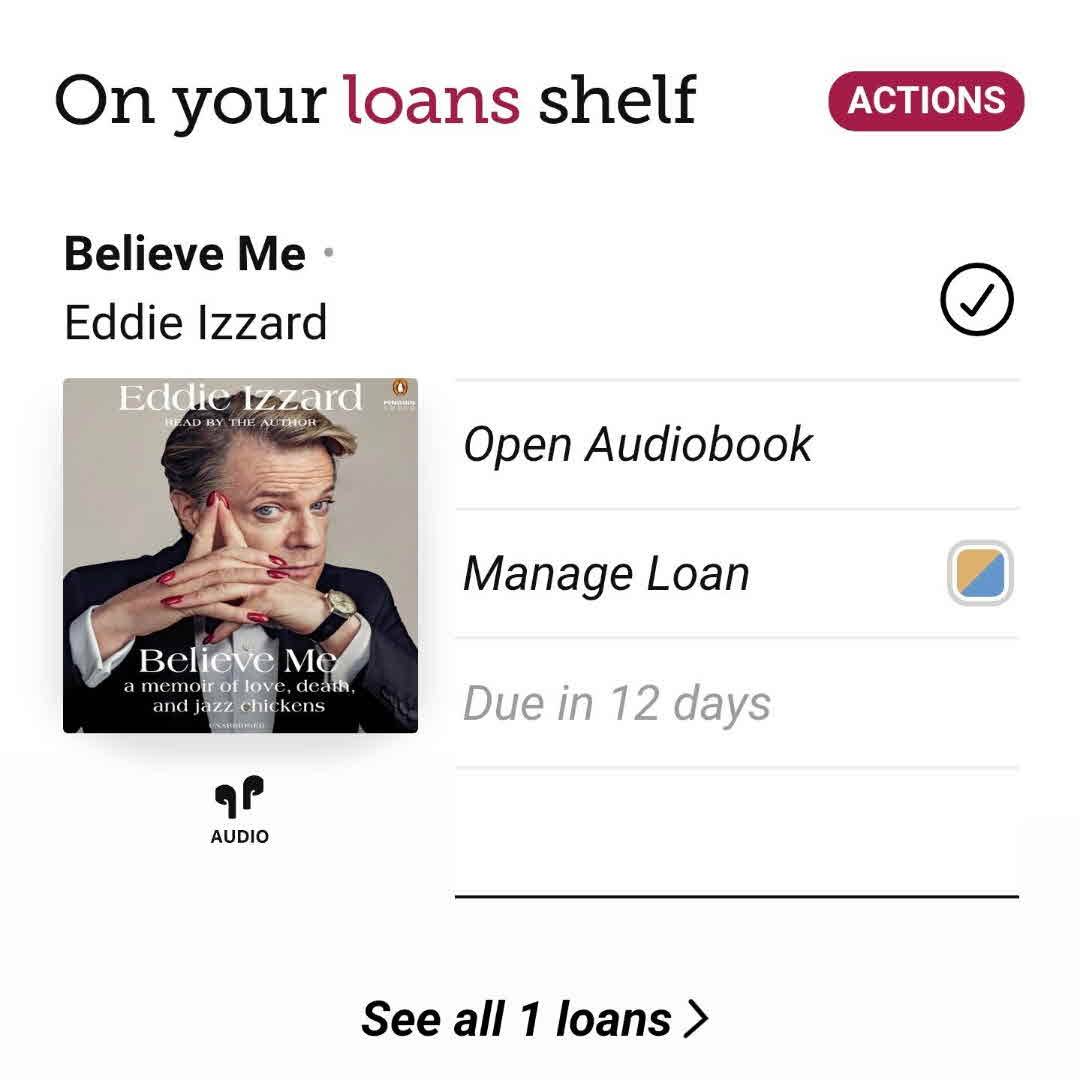Open Manage Loan options
Screen dimensions: 1080x1080
coord(606,574)
